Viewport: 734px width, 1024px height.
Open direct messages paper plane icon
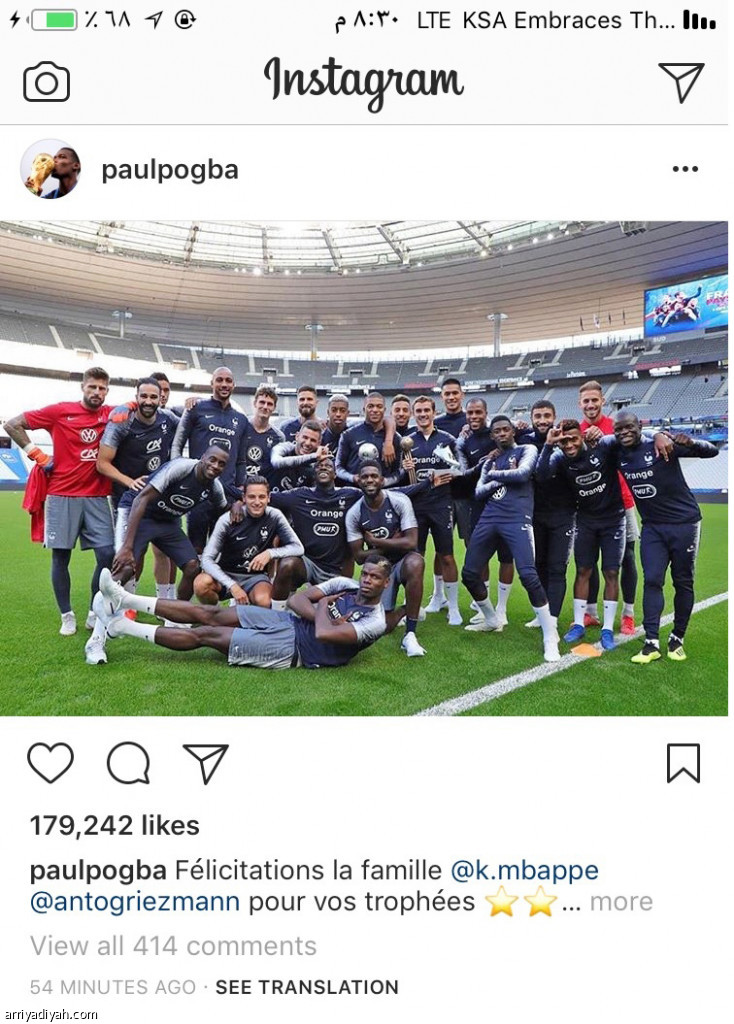click(681, 82)
